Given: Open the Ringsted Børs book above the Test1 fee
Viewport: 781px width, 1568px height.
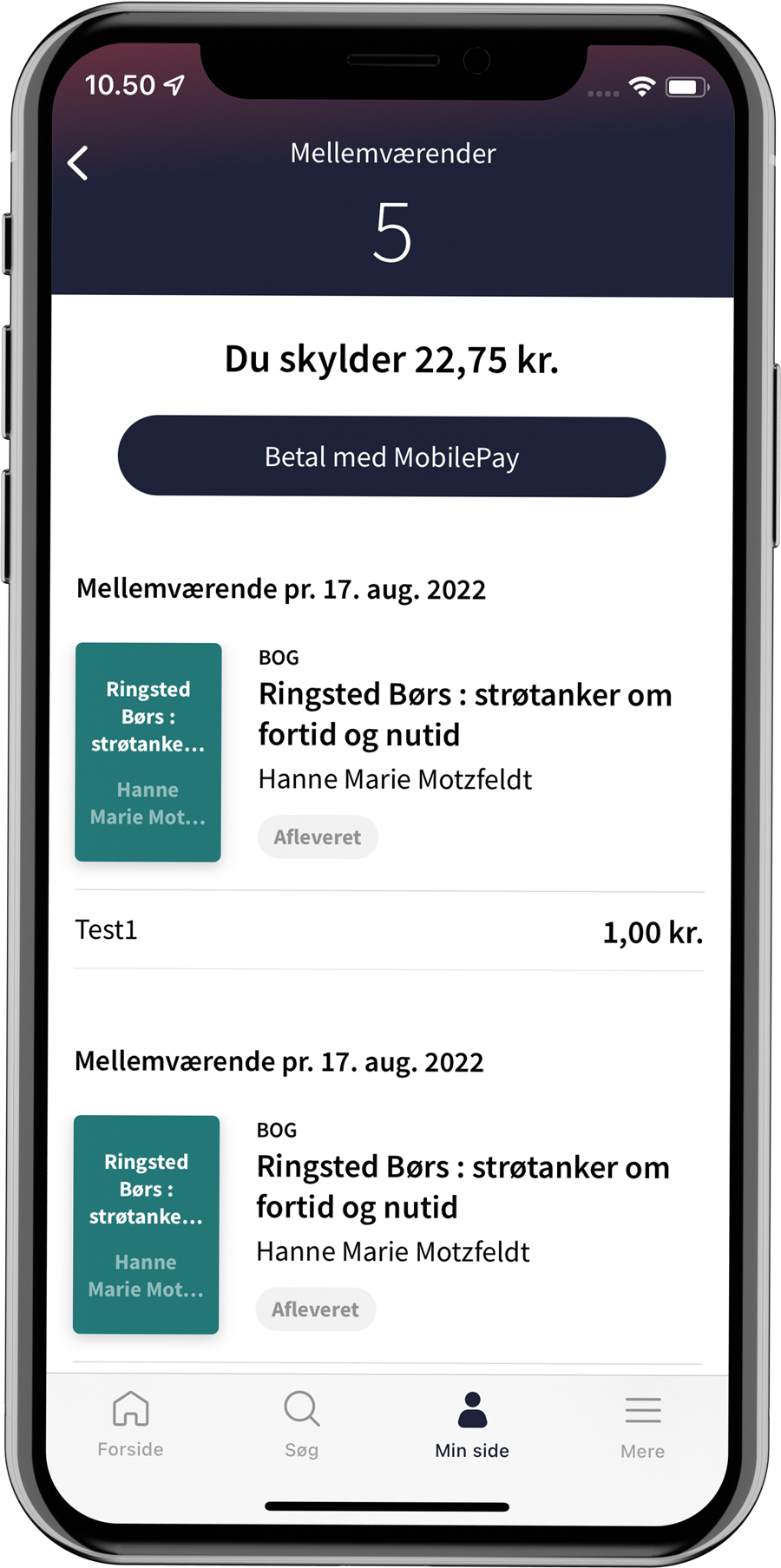Looking at the screenshot, I should point(464,714).
